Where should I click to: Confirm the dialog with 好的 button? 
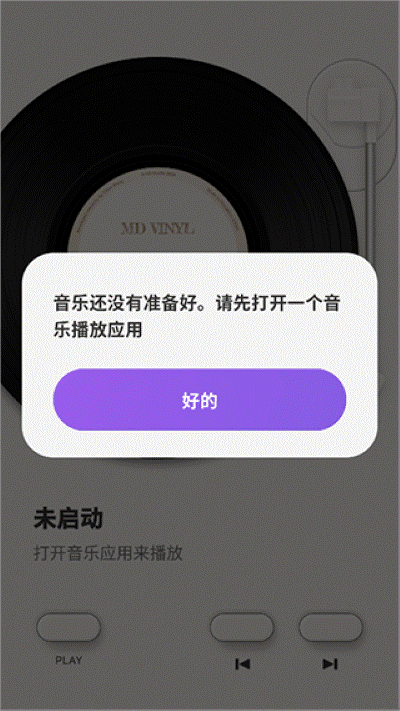click(200, 400)
